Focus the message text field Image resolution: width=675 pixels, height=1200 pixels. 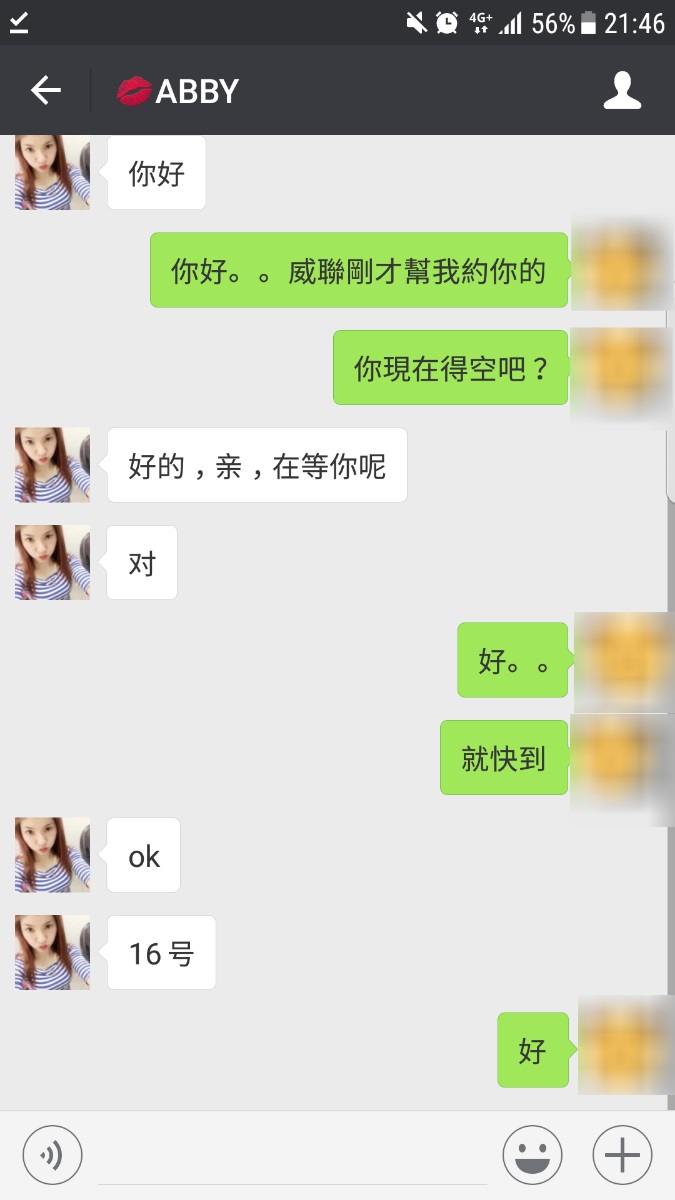(290, 1155)
